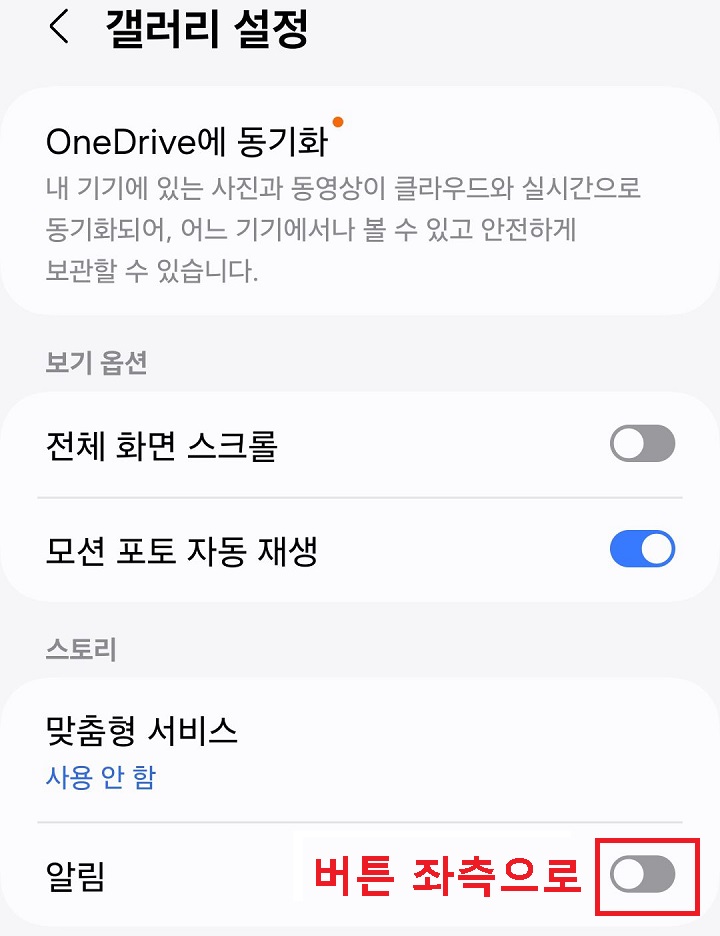The image size is (720, 936).
Task: Toggle 전체 화면 스크롤 switch on
Action: tap(642, 444)
